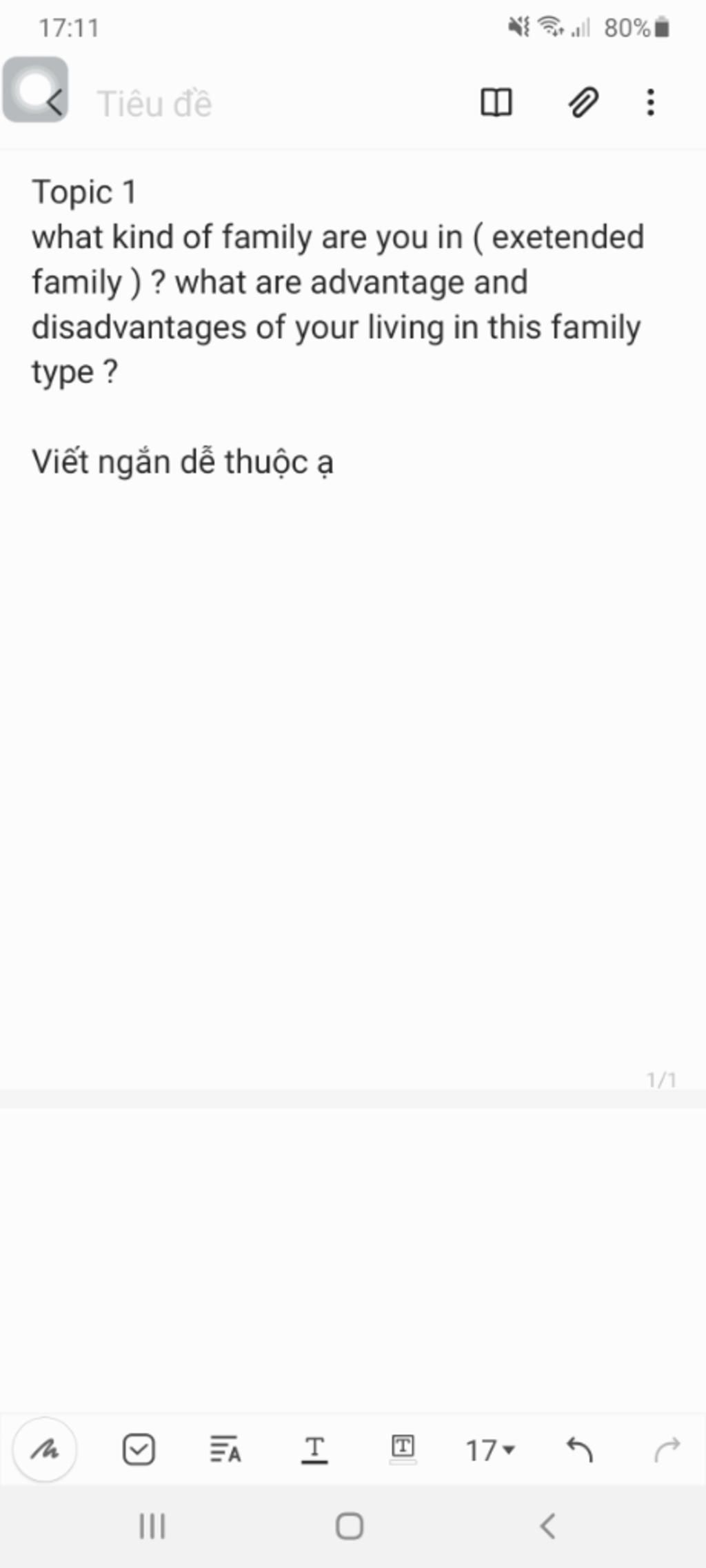Switch to reading mode book icon
The height and width of the screenshot is (1568, 706).
click(496, 103)
